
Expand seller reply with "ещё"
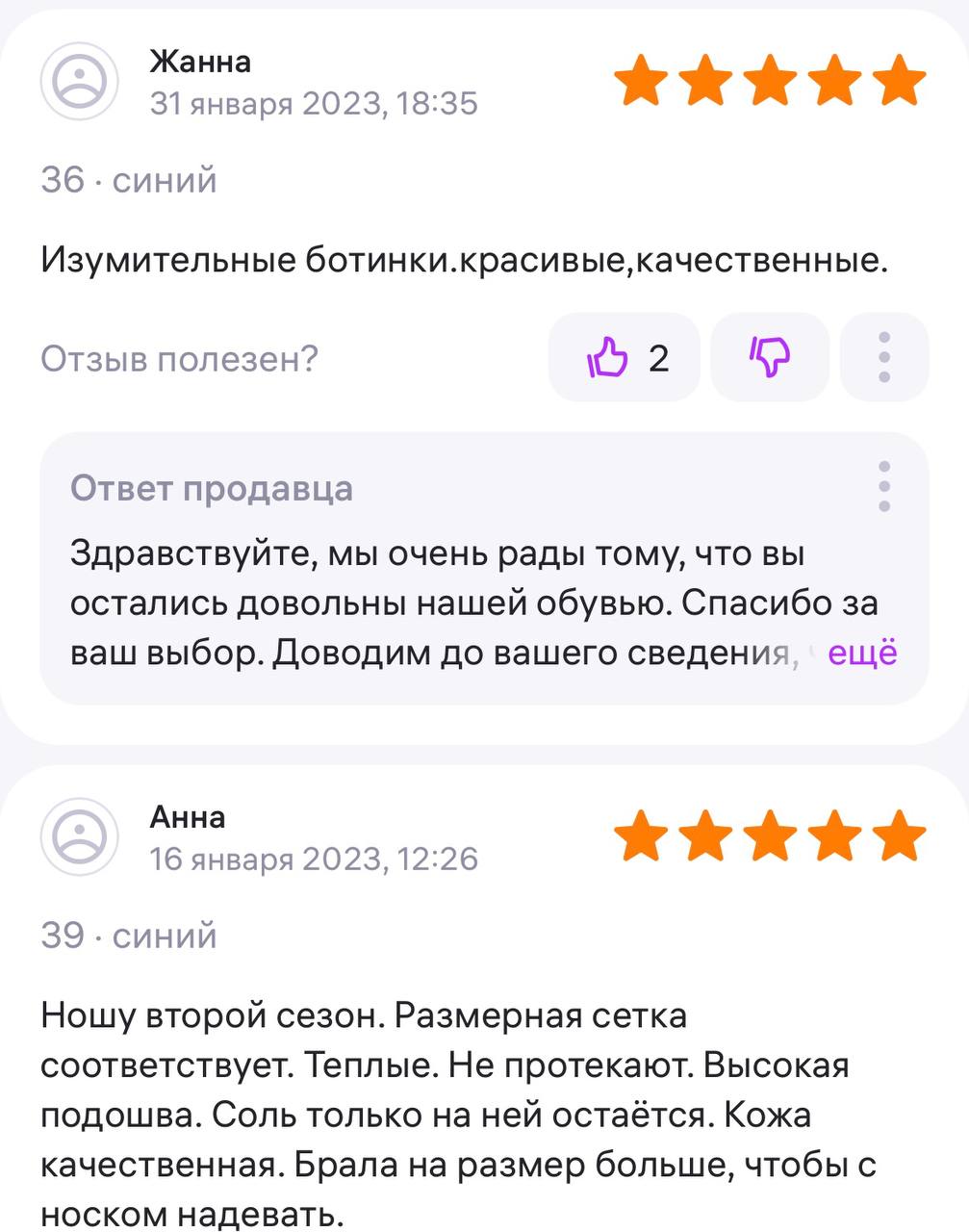point(862,653)
